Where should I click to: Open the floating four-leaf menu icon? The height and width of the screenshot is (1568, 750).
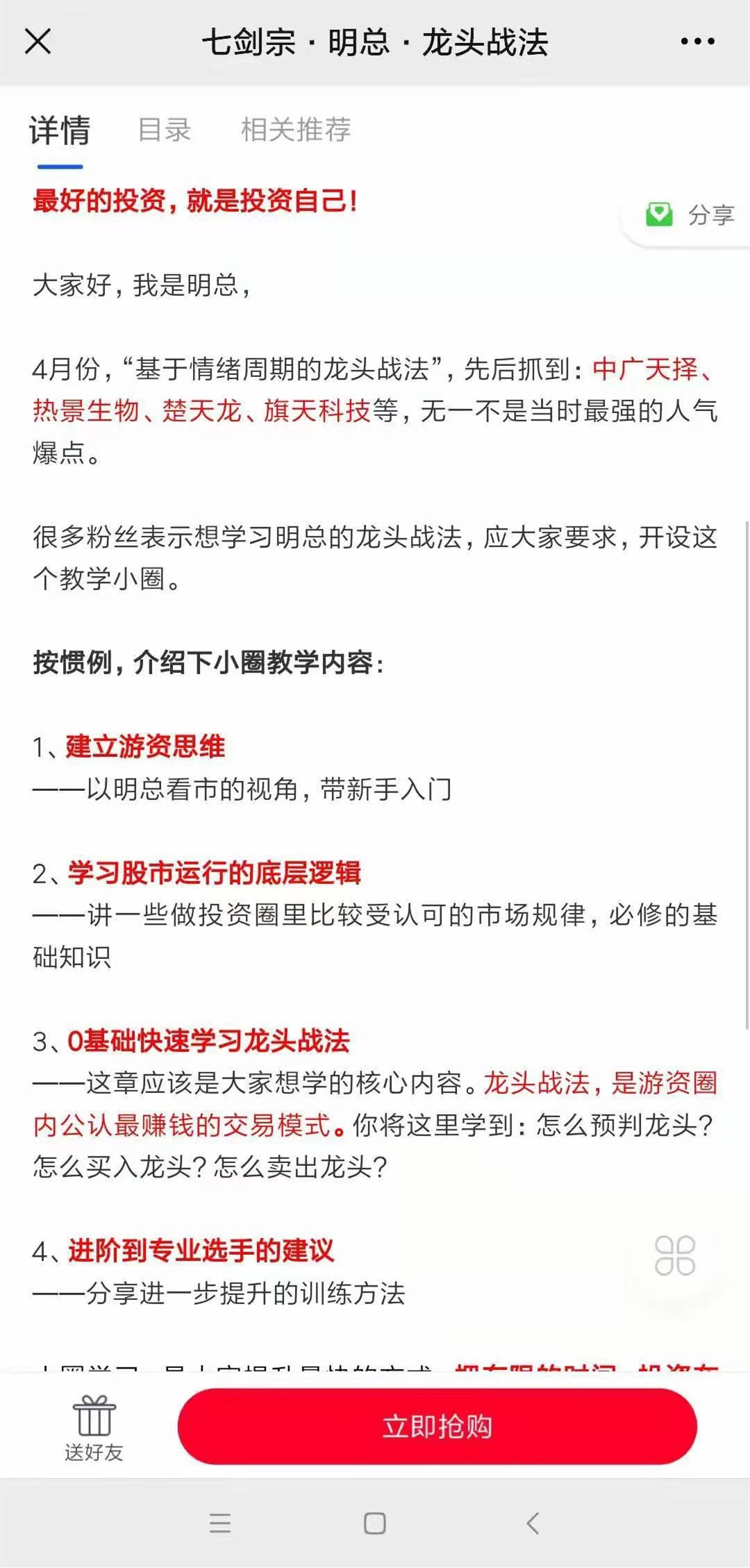click(x=674, y=1256)
